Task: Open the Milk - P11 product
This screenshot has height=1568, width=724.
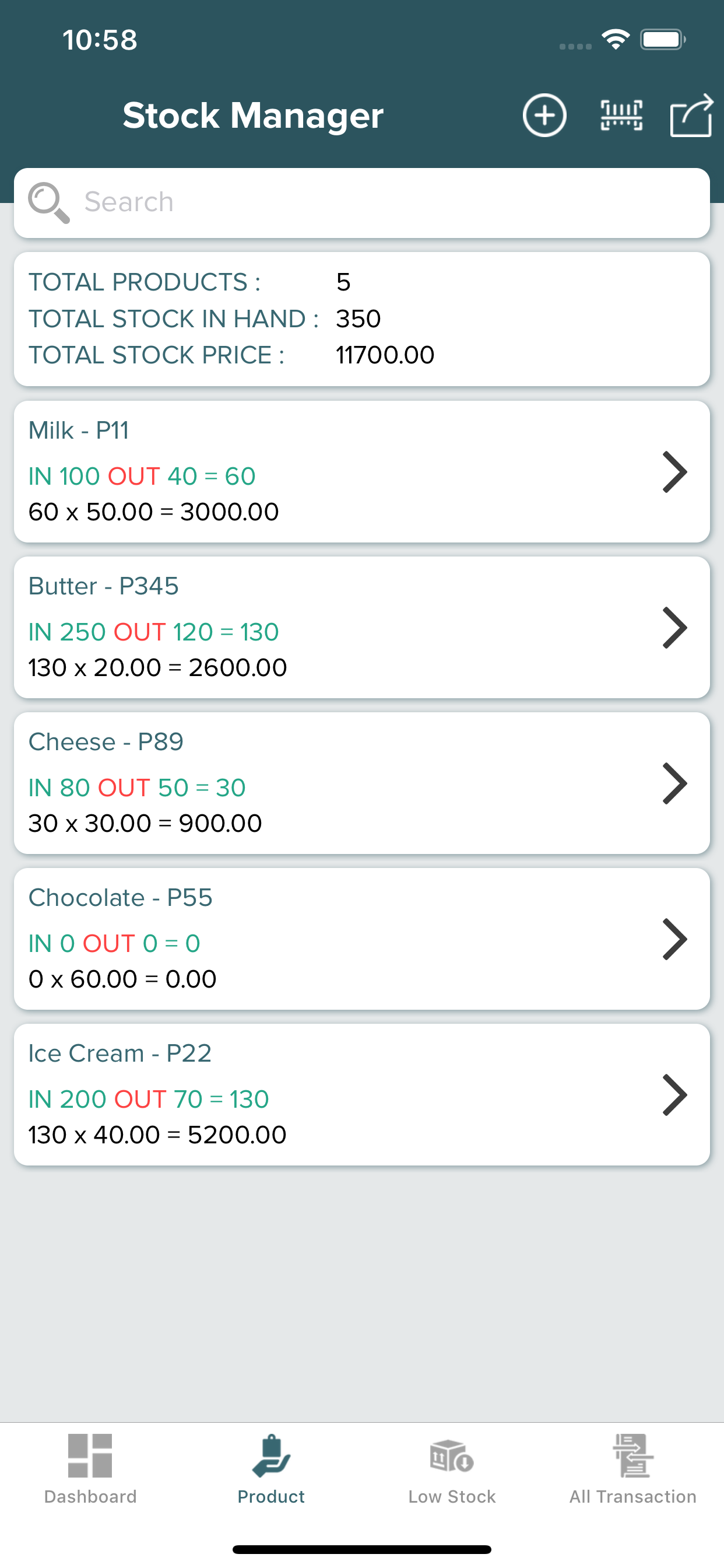Action: click(362, 471)
